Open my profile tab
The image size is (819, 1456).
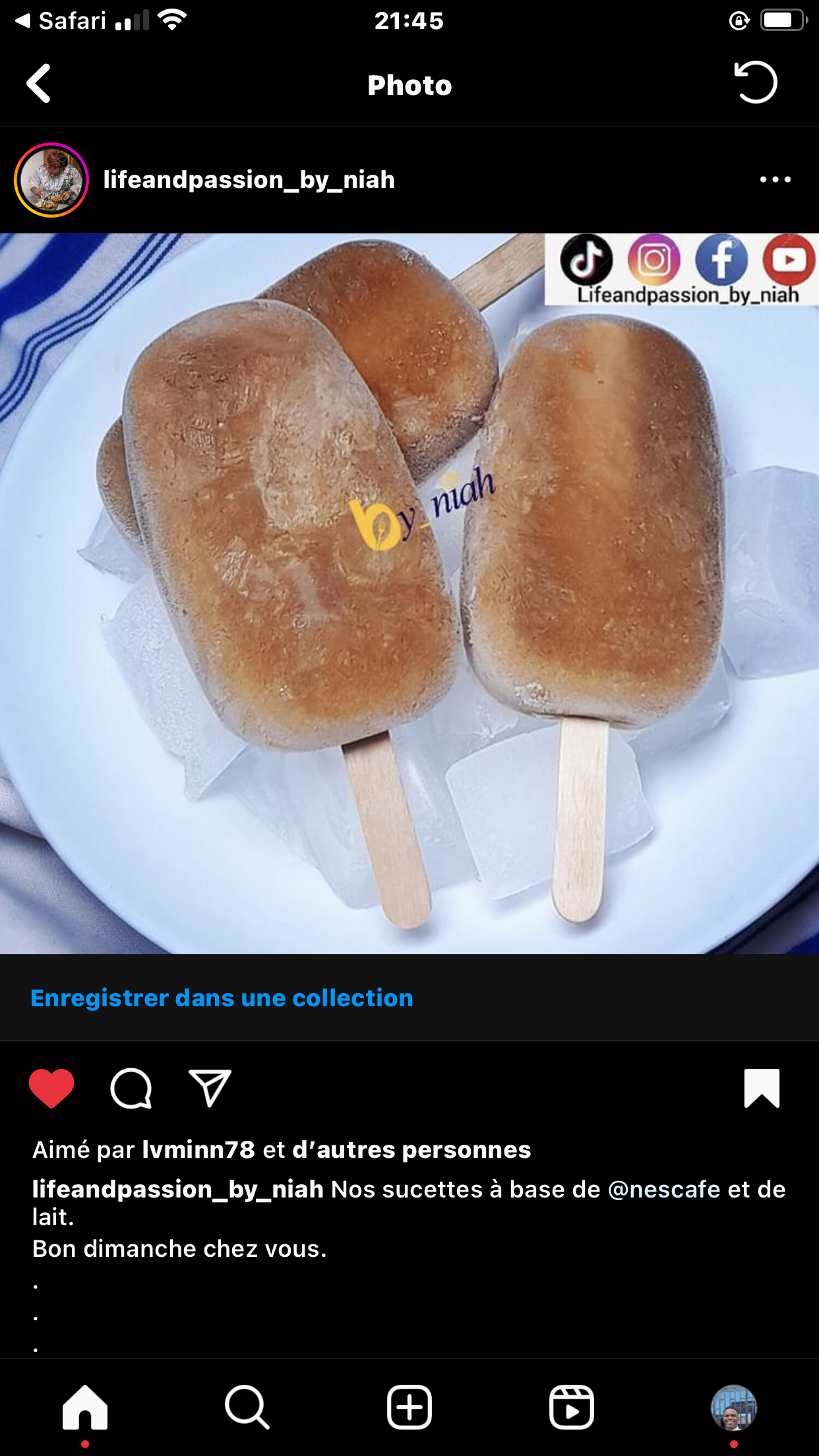(x=733, y=1407)
